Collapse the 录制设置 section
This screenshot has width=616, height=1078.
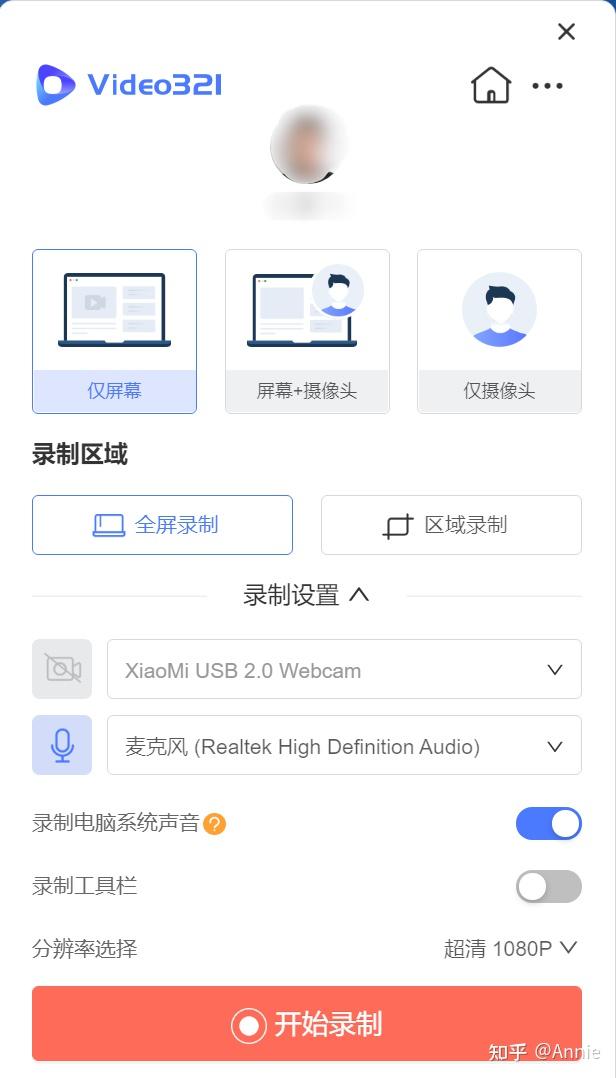pos(306,595)
